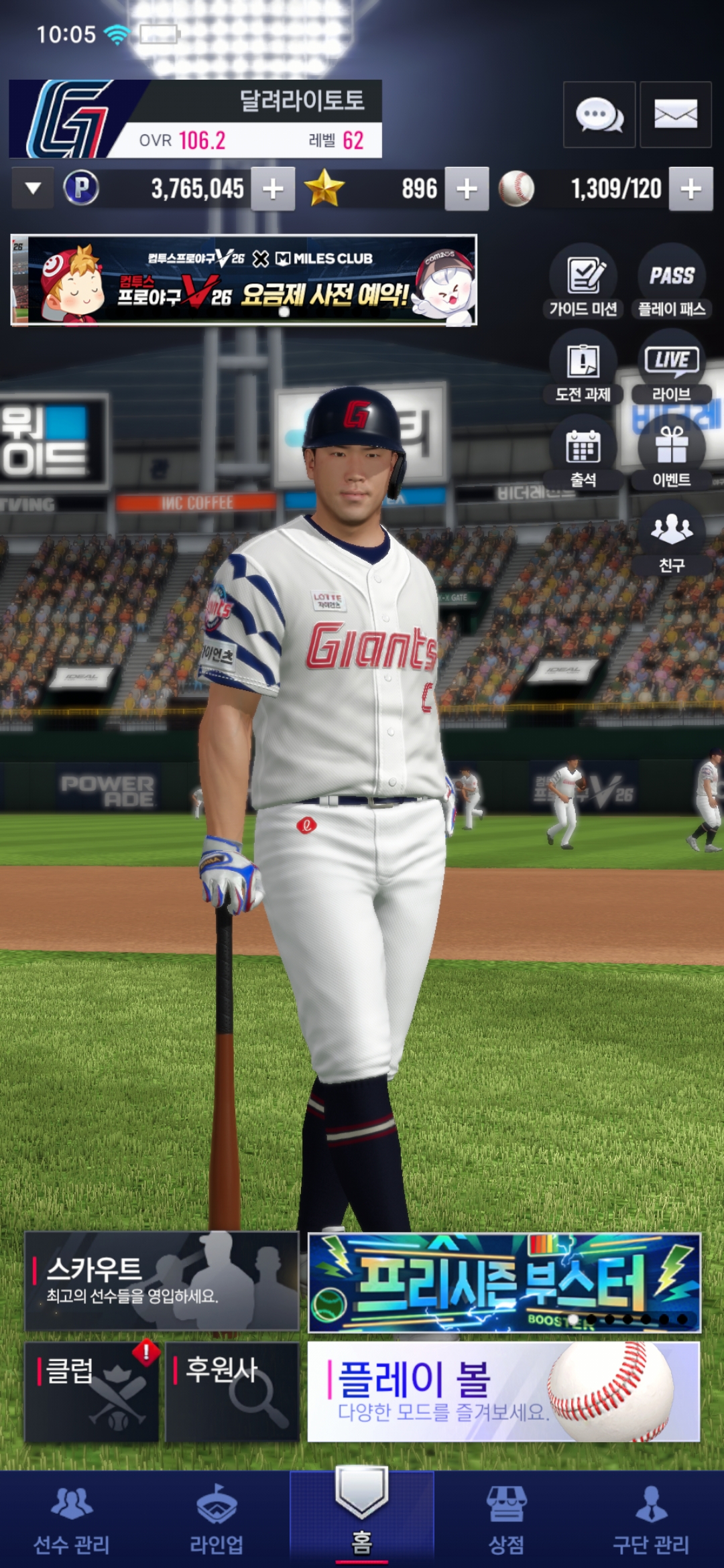Open 가이드 미션
This screenshot has width=724, height=1568.
coord(583,281)
